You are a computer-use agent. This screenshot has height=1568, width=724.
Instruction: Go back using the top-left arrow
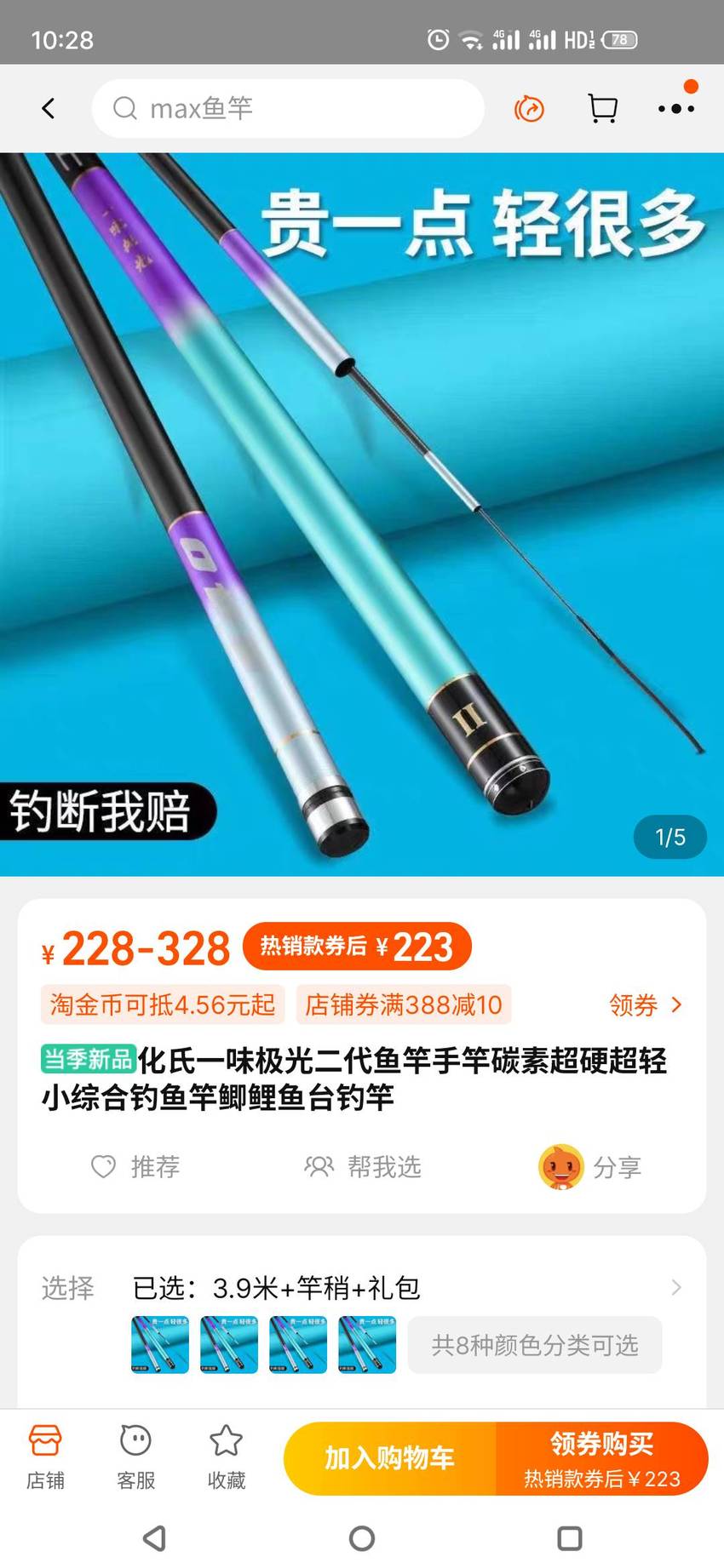[49, 108]
